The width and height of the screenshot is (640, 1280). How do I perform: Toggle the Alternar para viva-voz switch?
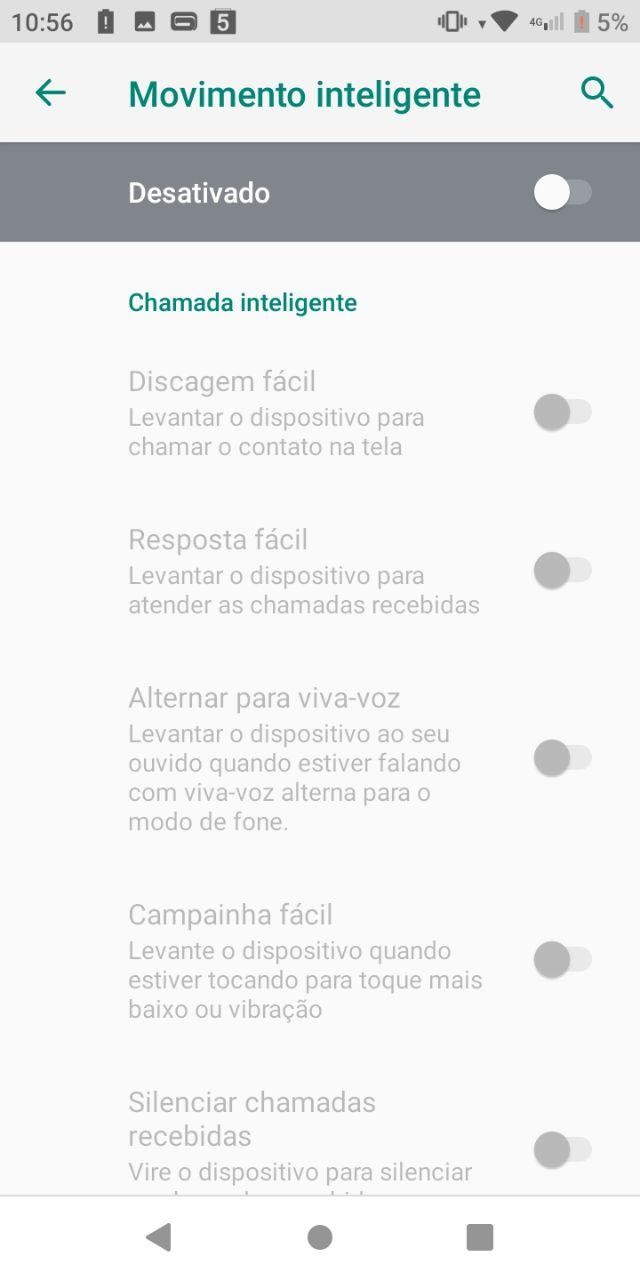562,758
